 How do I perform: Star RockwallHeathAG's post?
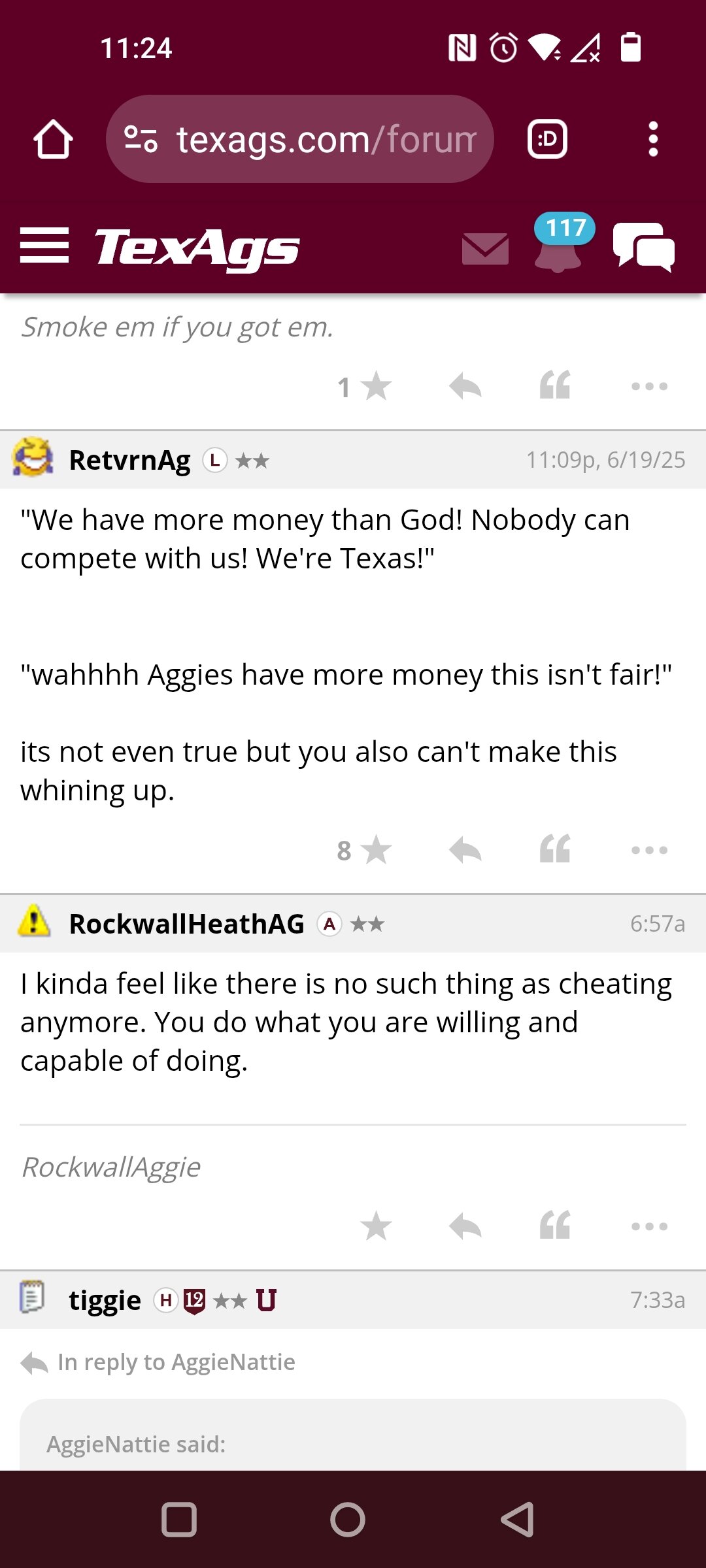coord(376,1226)
